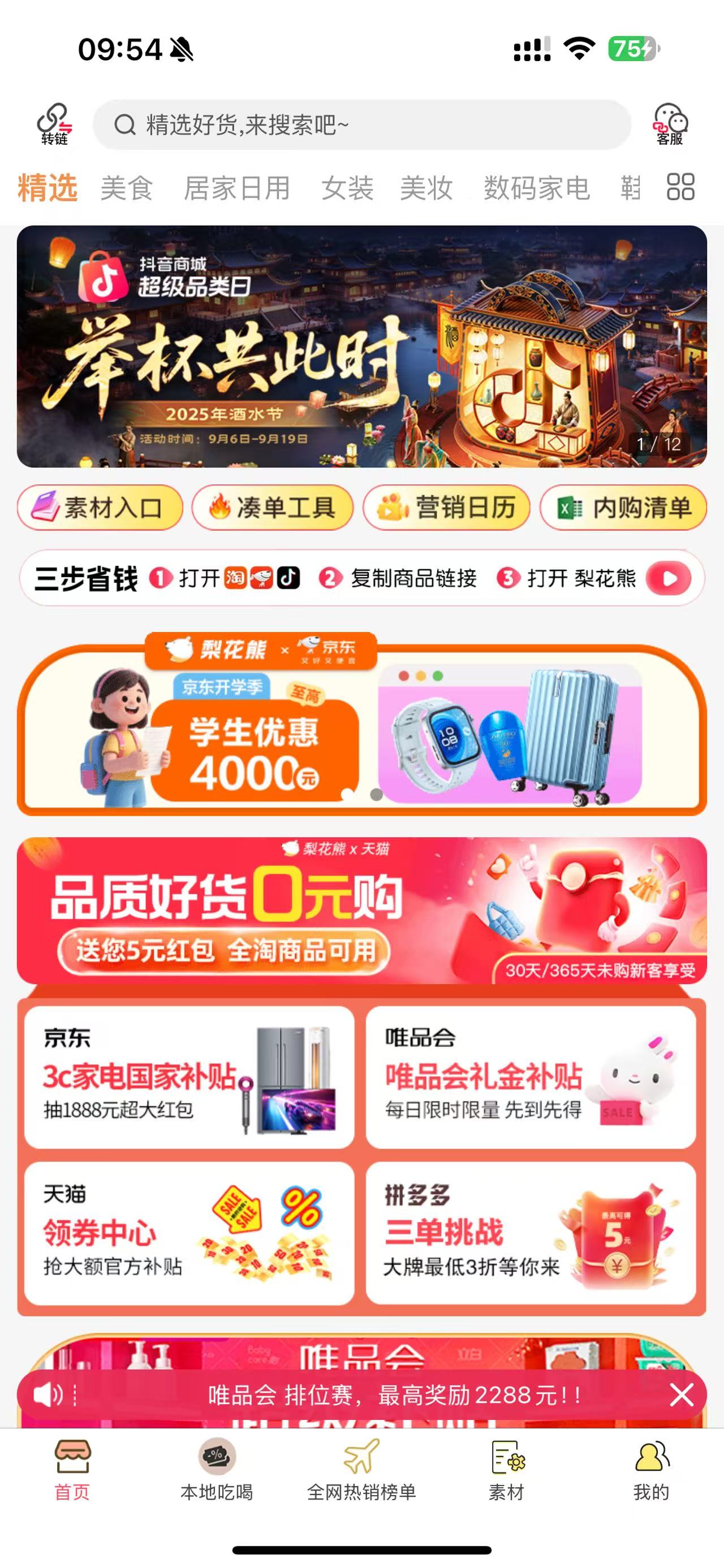
Task: Open the 抖音商城 举杯共此时 banner
Action: click(361, 346)
